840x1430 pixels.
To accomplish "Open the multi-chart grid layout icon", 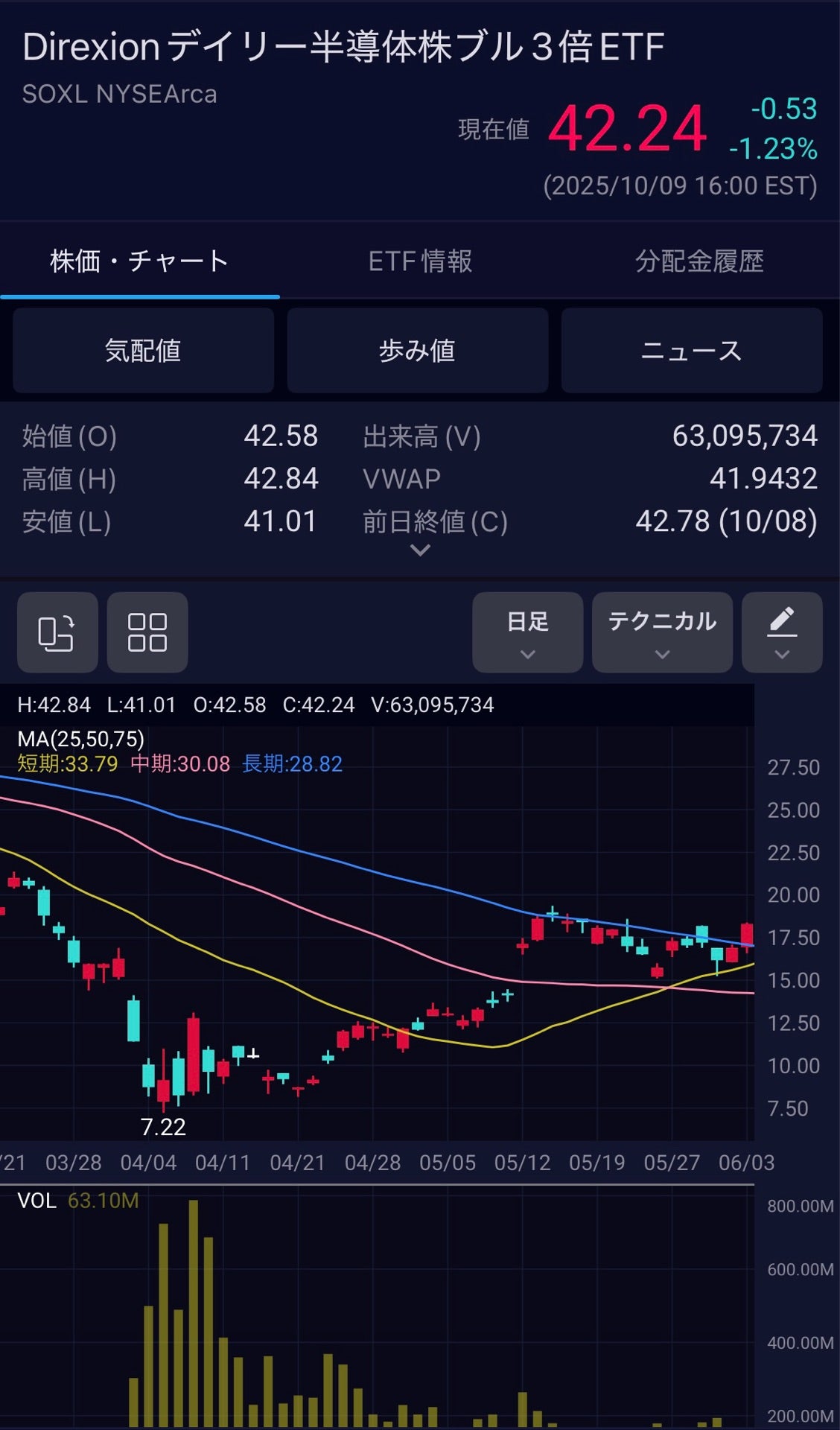I will coord(147,632).
